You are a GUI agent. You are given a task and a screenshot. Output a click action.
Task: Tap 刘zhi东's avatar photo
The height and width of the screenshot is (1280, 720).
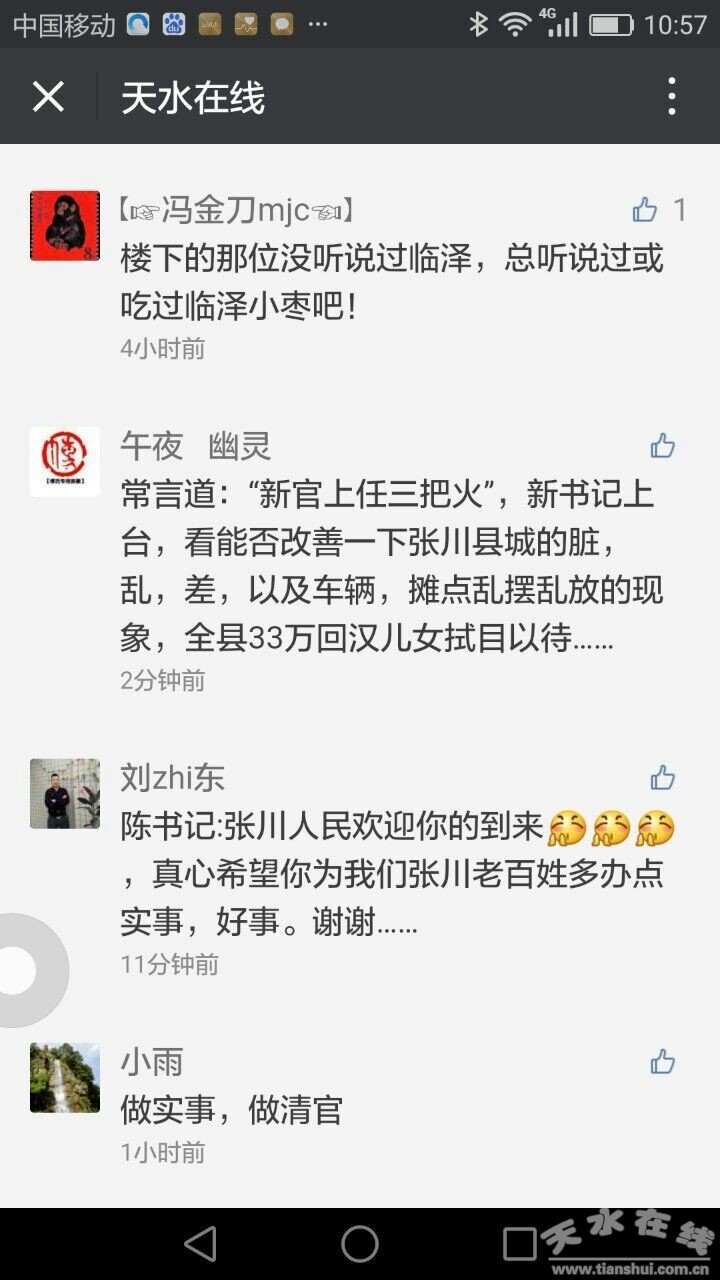(x=65, y=794)
